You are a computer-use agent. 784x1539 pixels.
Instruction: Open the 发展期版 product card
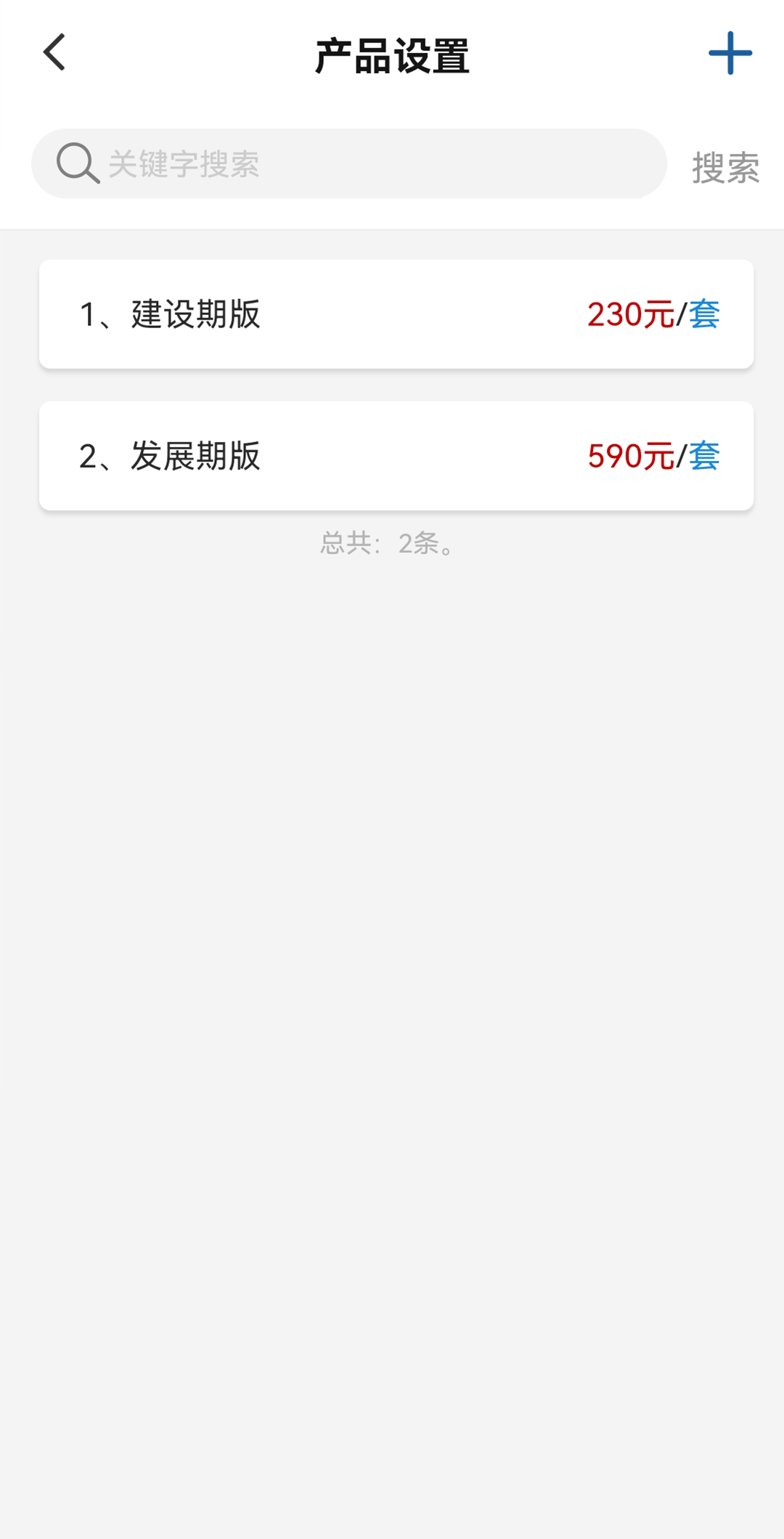[396, 456]
